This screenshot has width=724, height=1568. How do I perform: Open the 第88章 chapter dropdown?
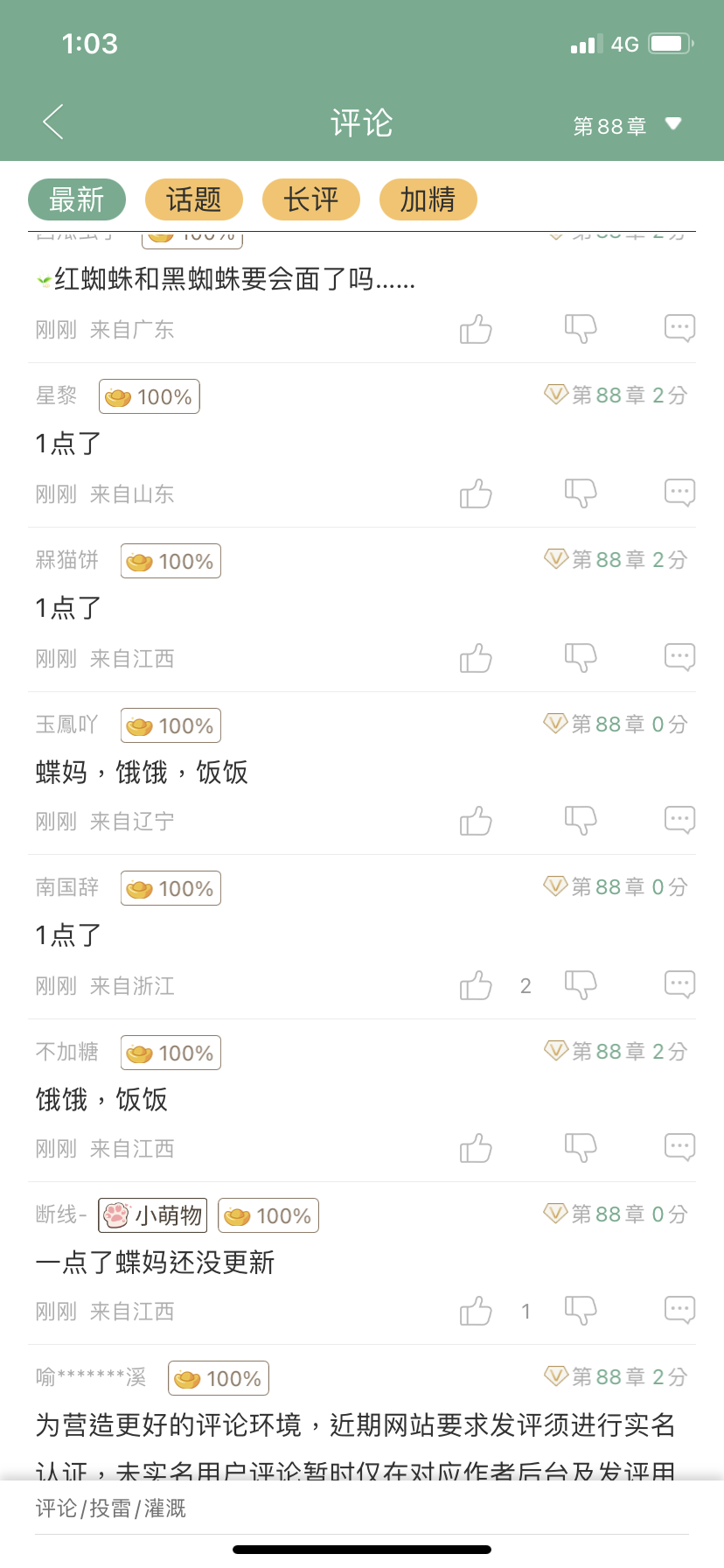click(x=628, y=126)
